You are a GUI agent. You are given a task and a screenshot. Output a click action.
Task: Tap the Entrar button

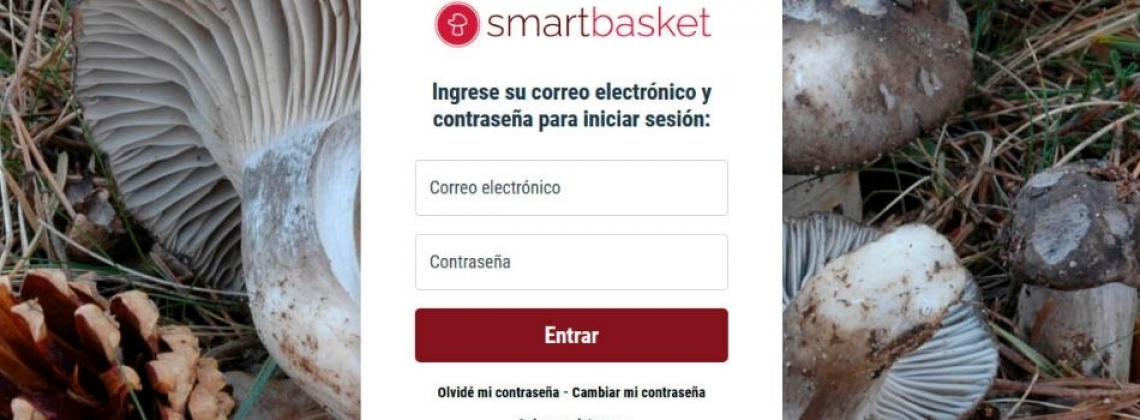point(571,335)
